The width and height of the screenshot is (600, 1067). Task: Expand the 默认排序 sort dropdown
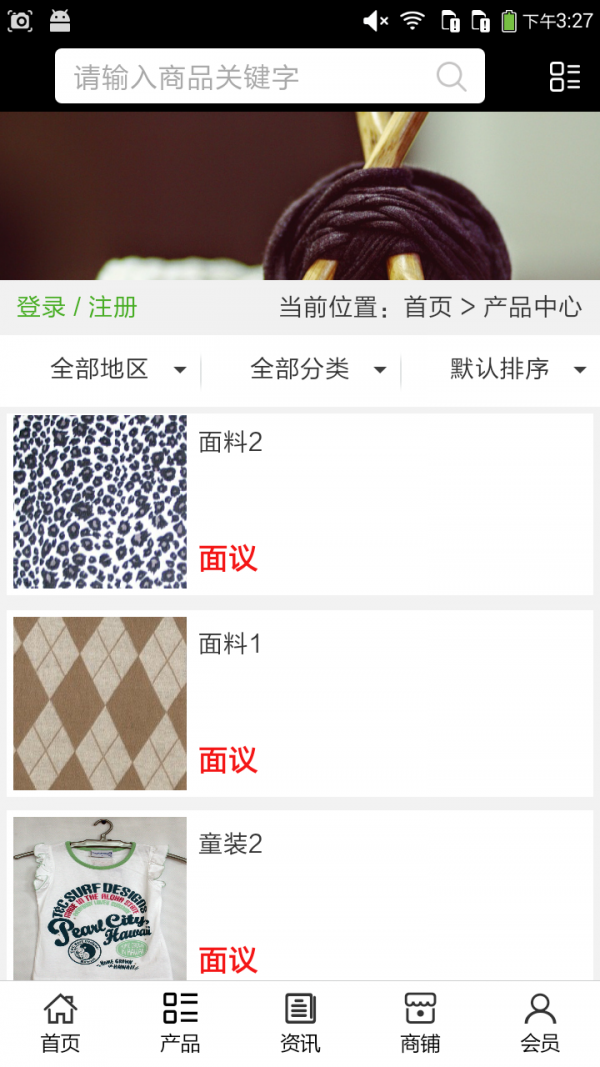click(x=517, y=369)
